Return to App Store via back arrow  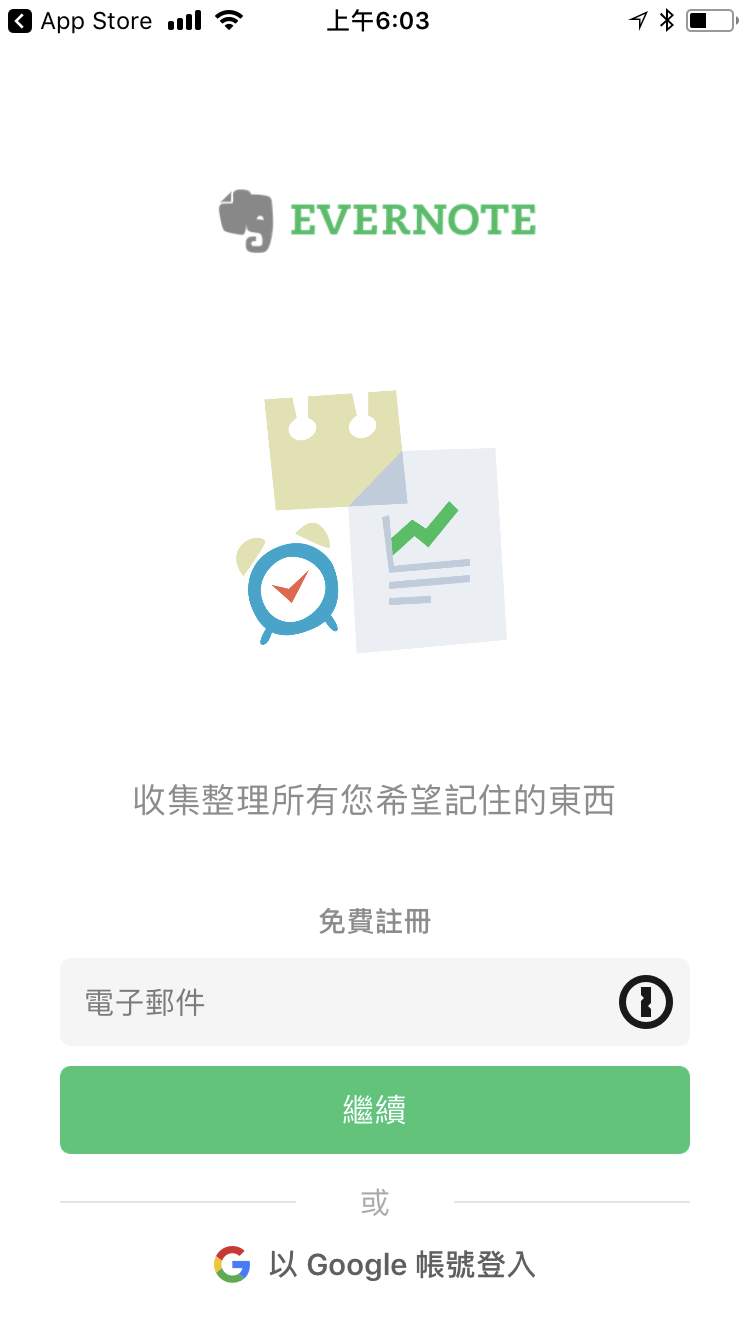point(80,21)
